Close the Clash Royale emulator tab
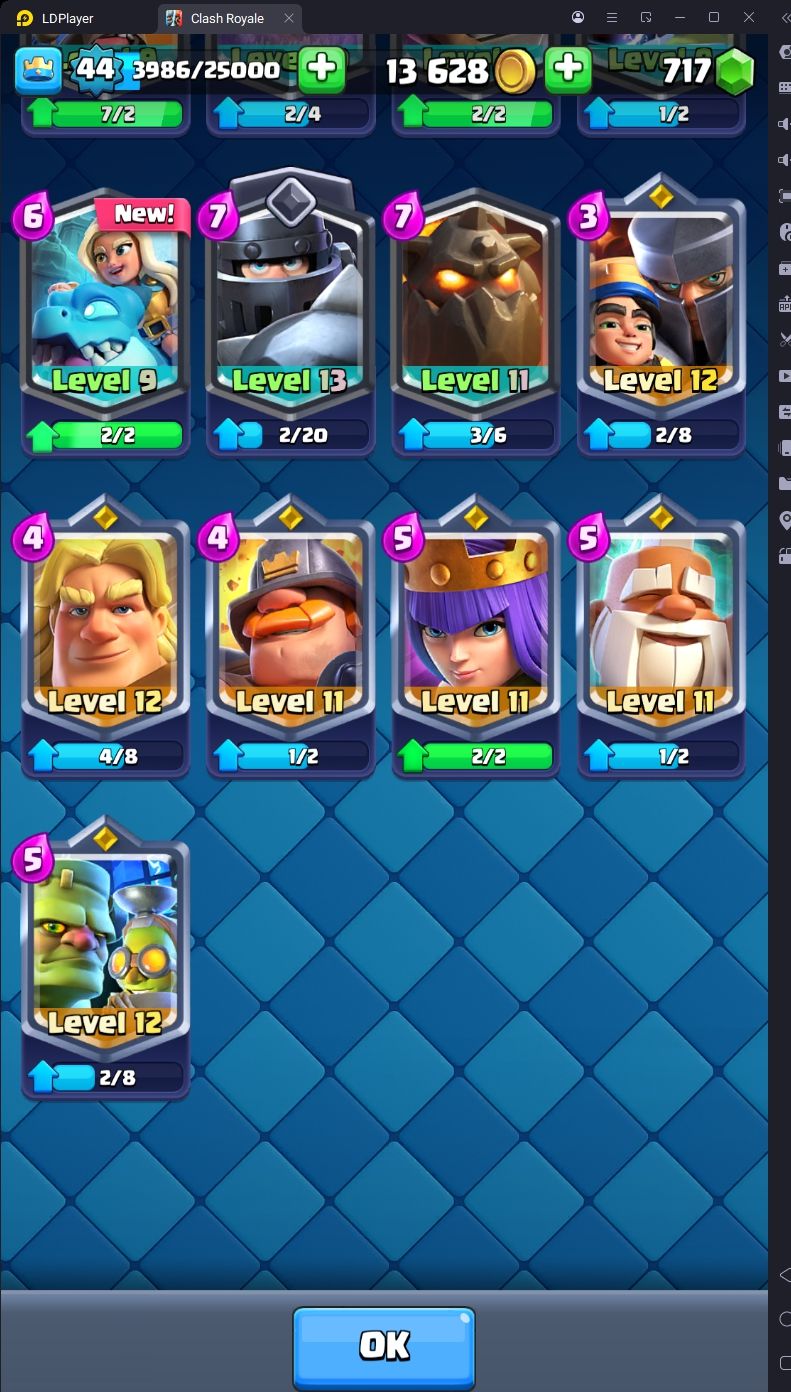 pos(289,18)
